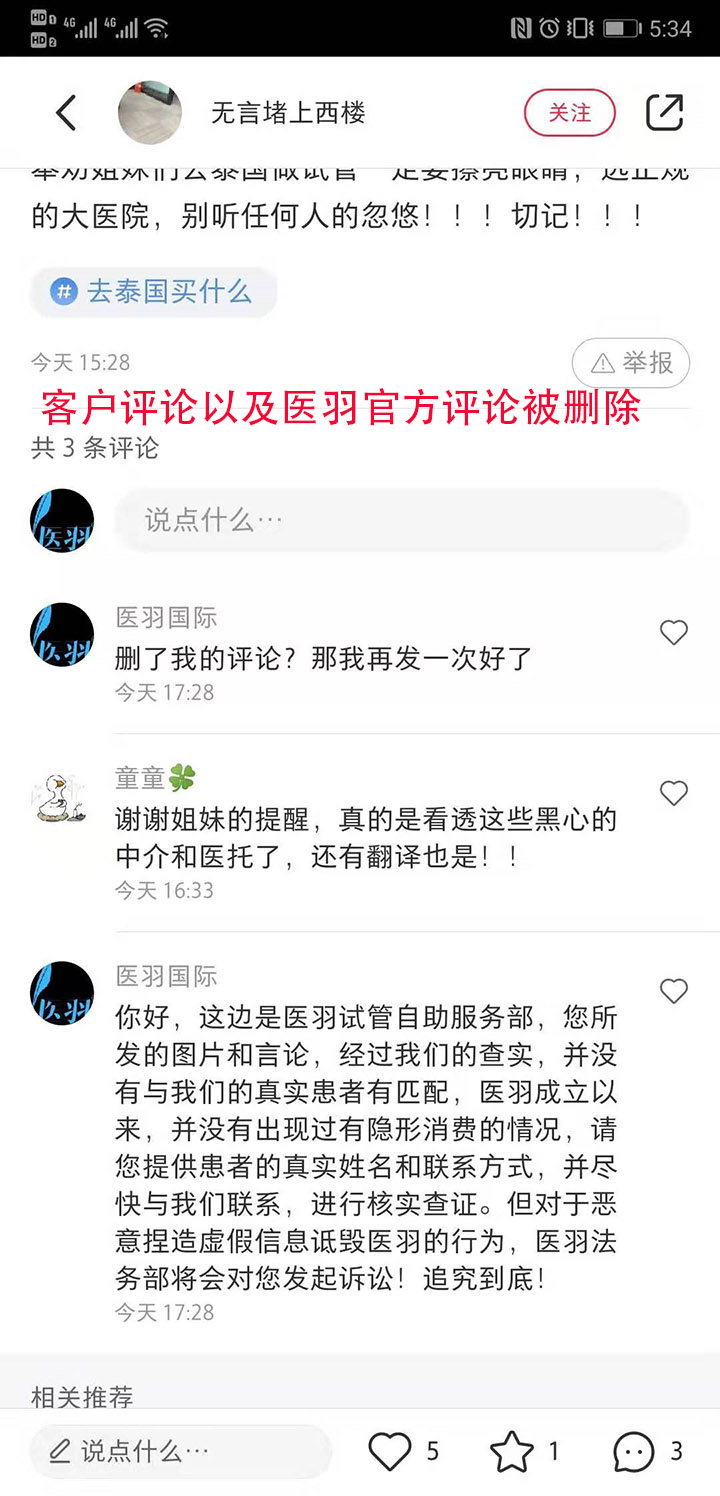Go back using the arrow icon
720x1496 pixels.
66,112
